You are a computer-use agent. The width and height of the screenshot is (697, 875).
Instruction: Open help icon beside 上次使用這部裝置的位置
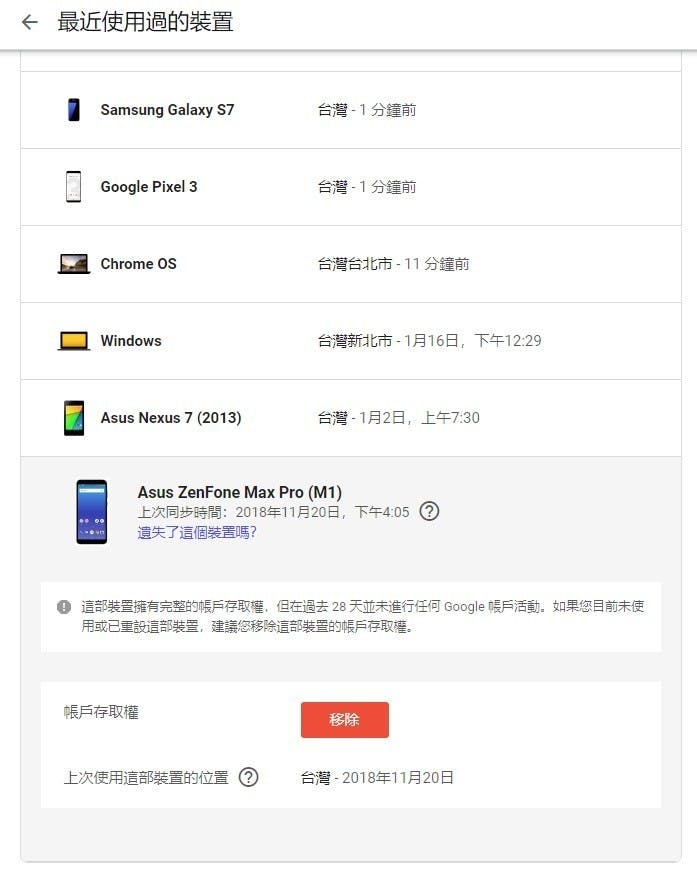pyautogui.click(x=248, y=777)
